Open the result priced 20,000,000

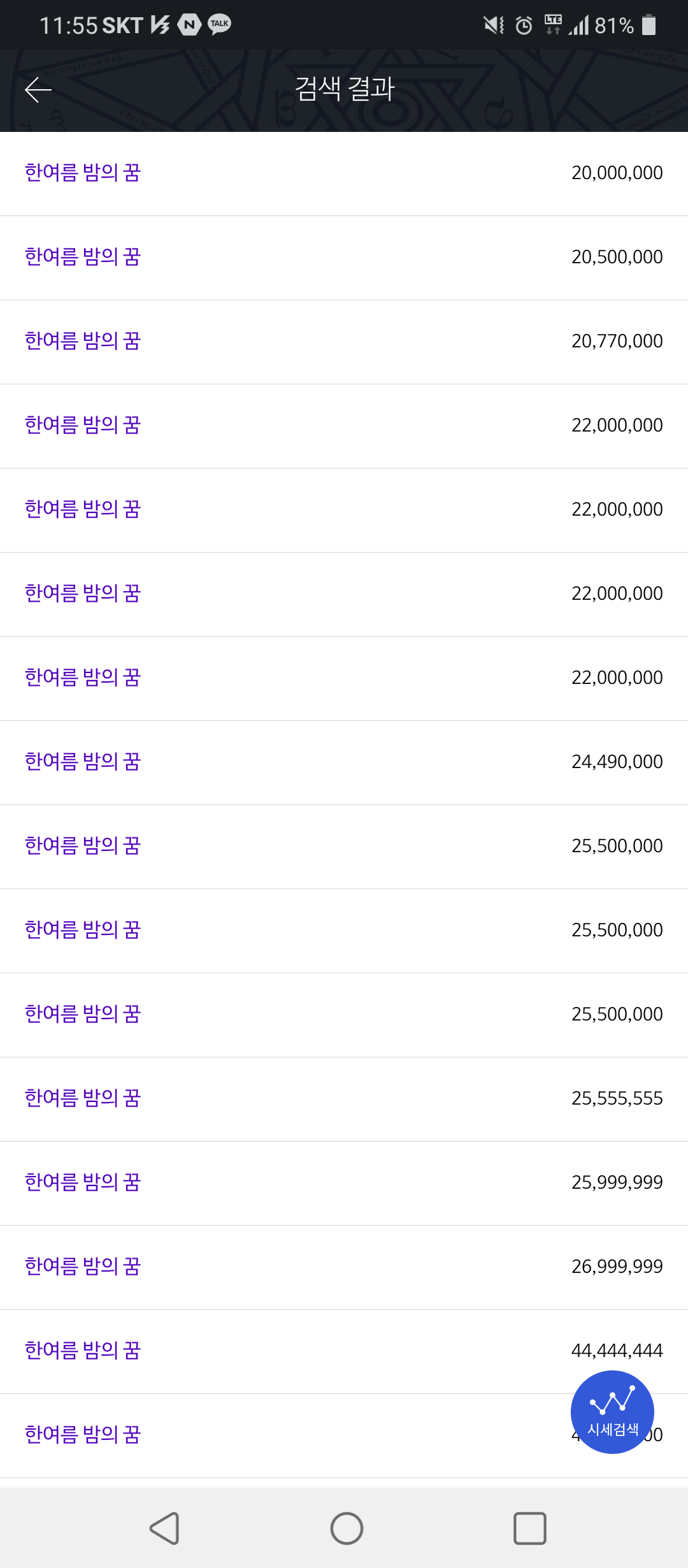(x=344, y=173)
